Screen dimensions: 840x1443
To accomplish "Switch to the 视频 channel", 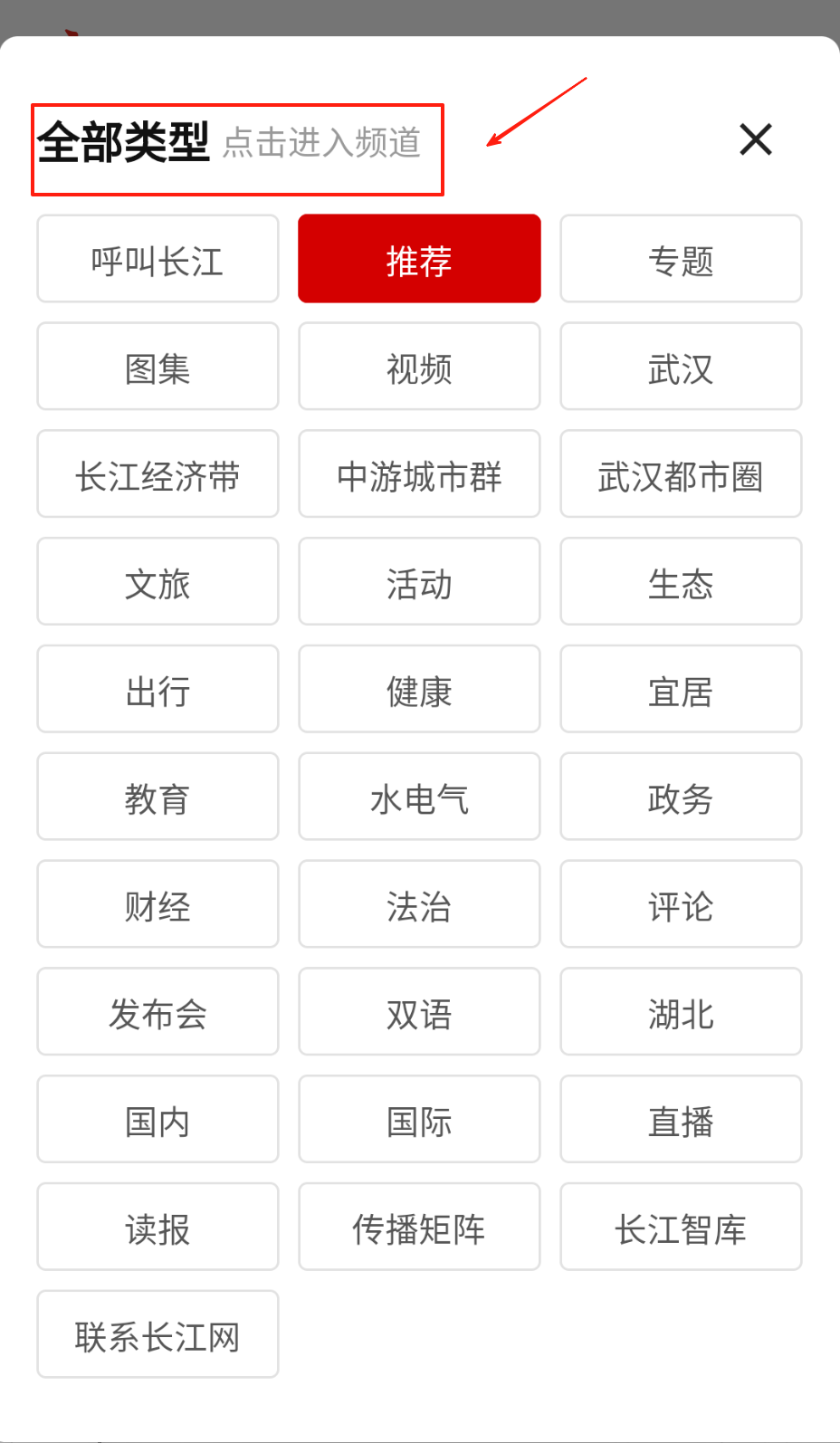I will pyautogui.click(x=419, y=368).
